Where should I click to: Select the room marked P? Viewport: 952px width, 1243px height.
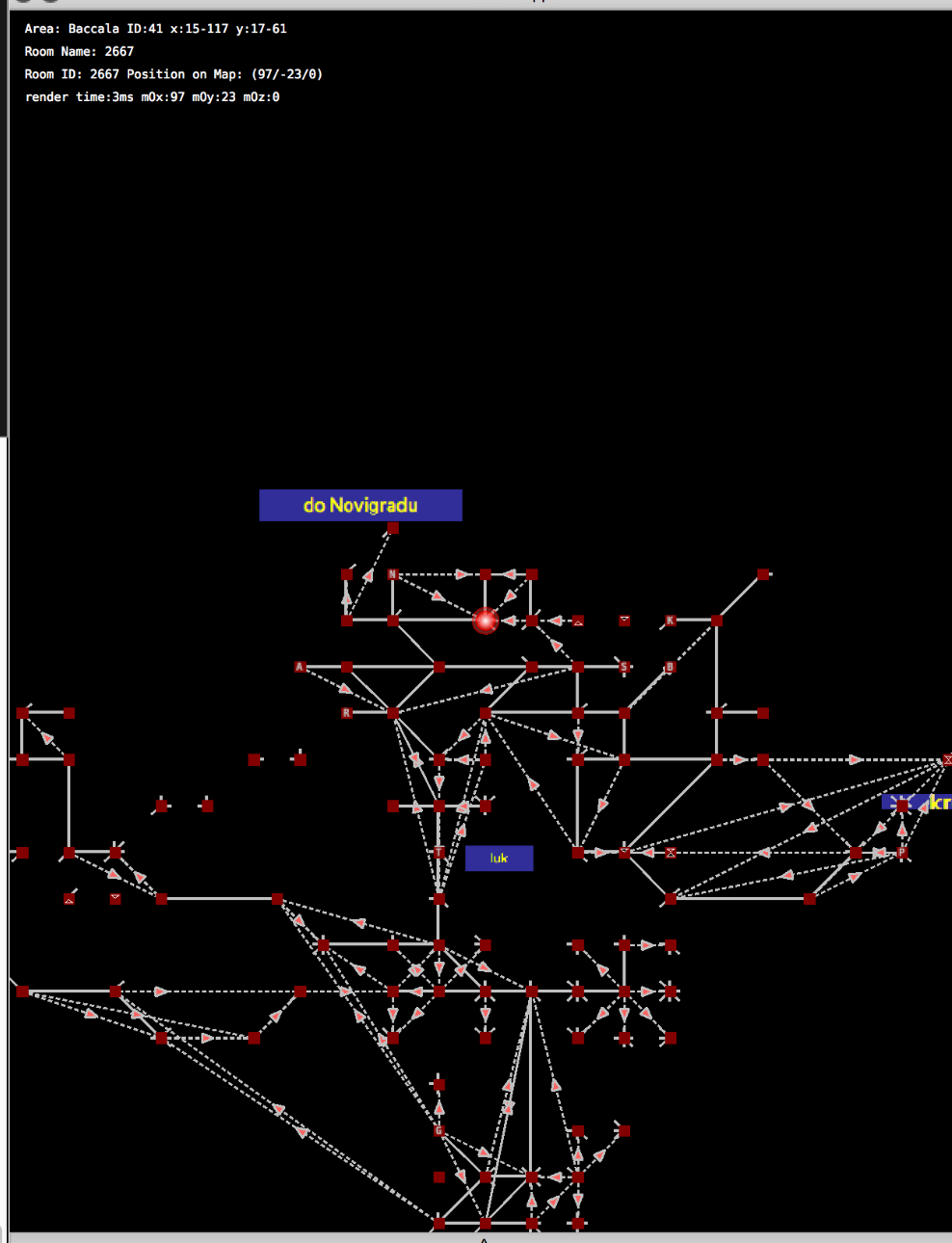tap(902, 853)
